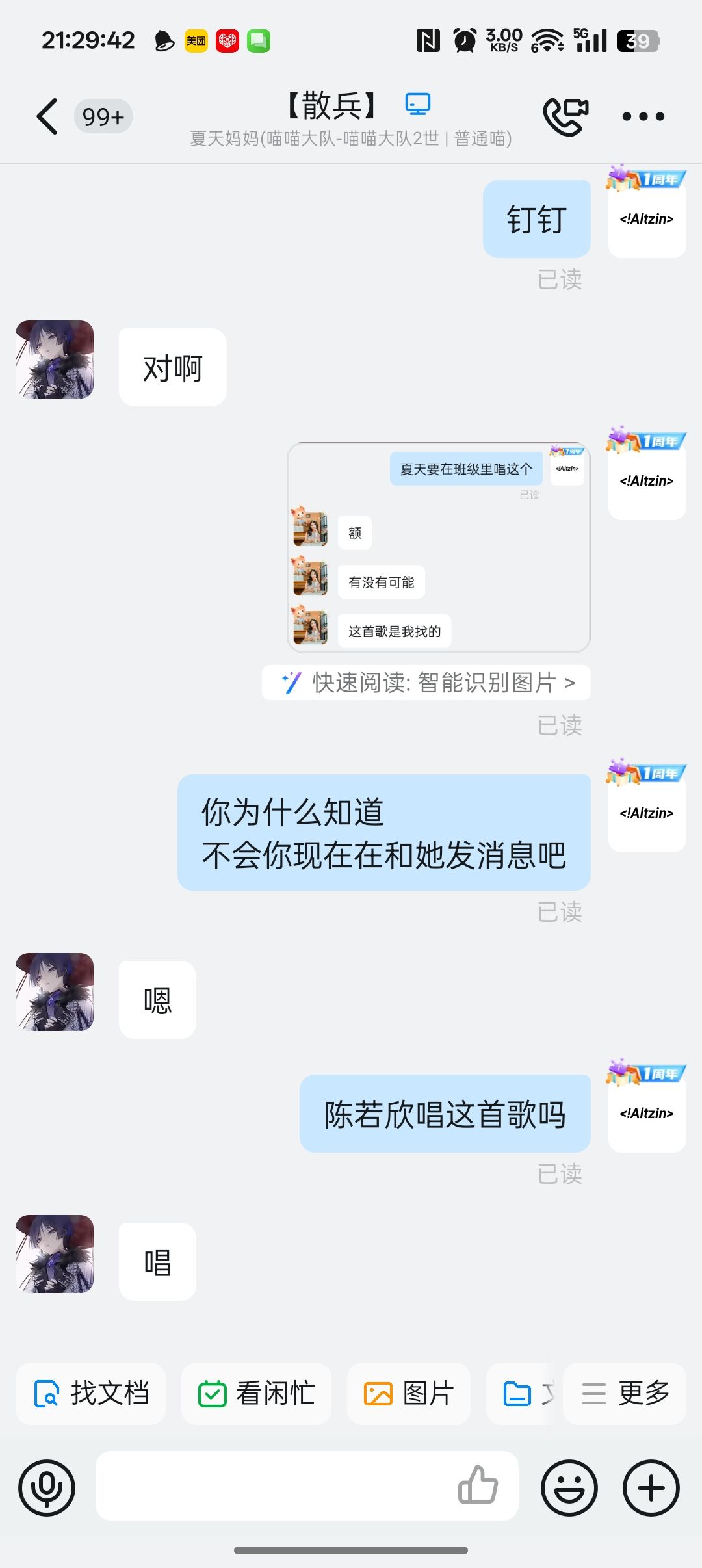
Task: Open the plus attachment menu
Action: (x=651, y=1487)
